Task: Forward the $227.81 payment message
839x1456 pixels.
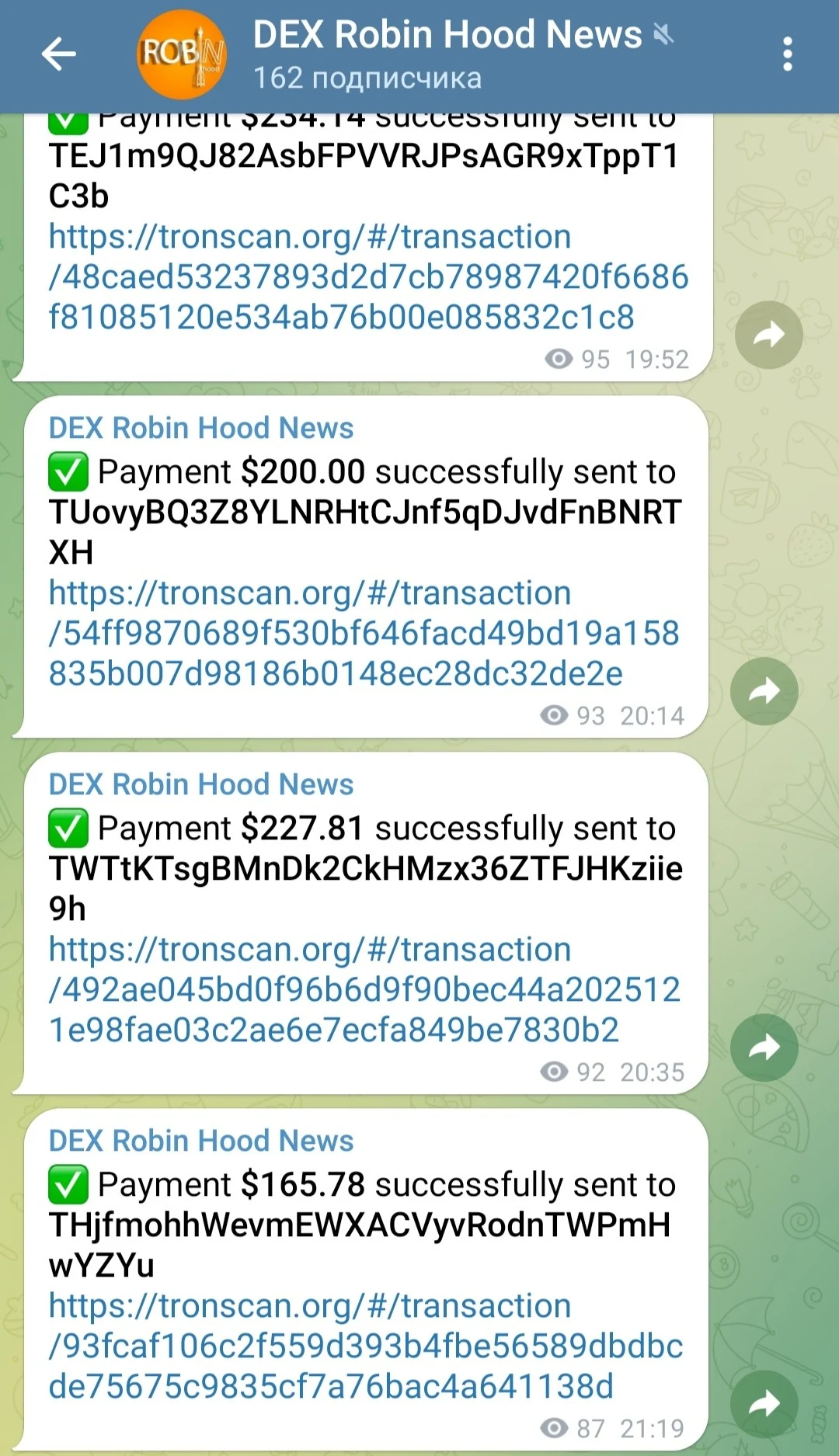Action: (x=764, y=1048)
